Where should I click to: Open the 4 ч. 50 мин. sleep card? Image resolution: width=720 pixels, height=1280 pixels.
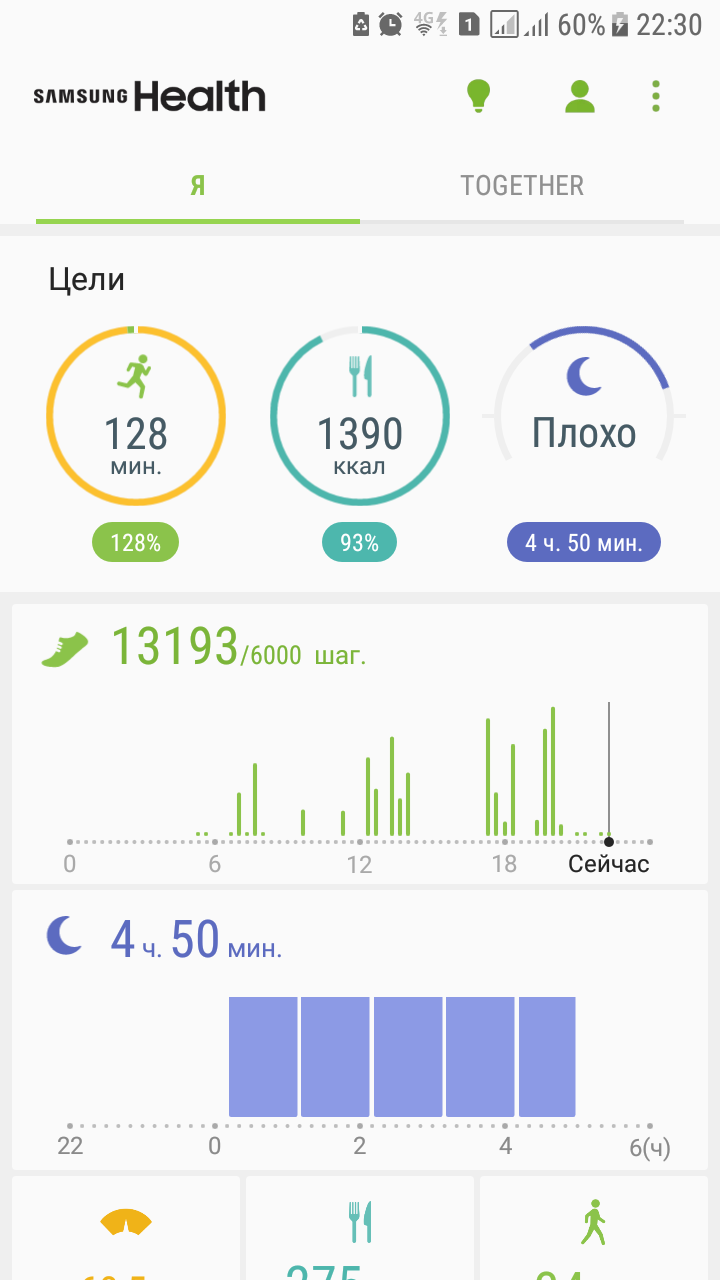coord(360,1030)
